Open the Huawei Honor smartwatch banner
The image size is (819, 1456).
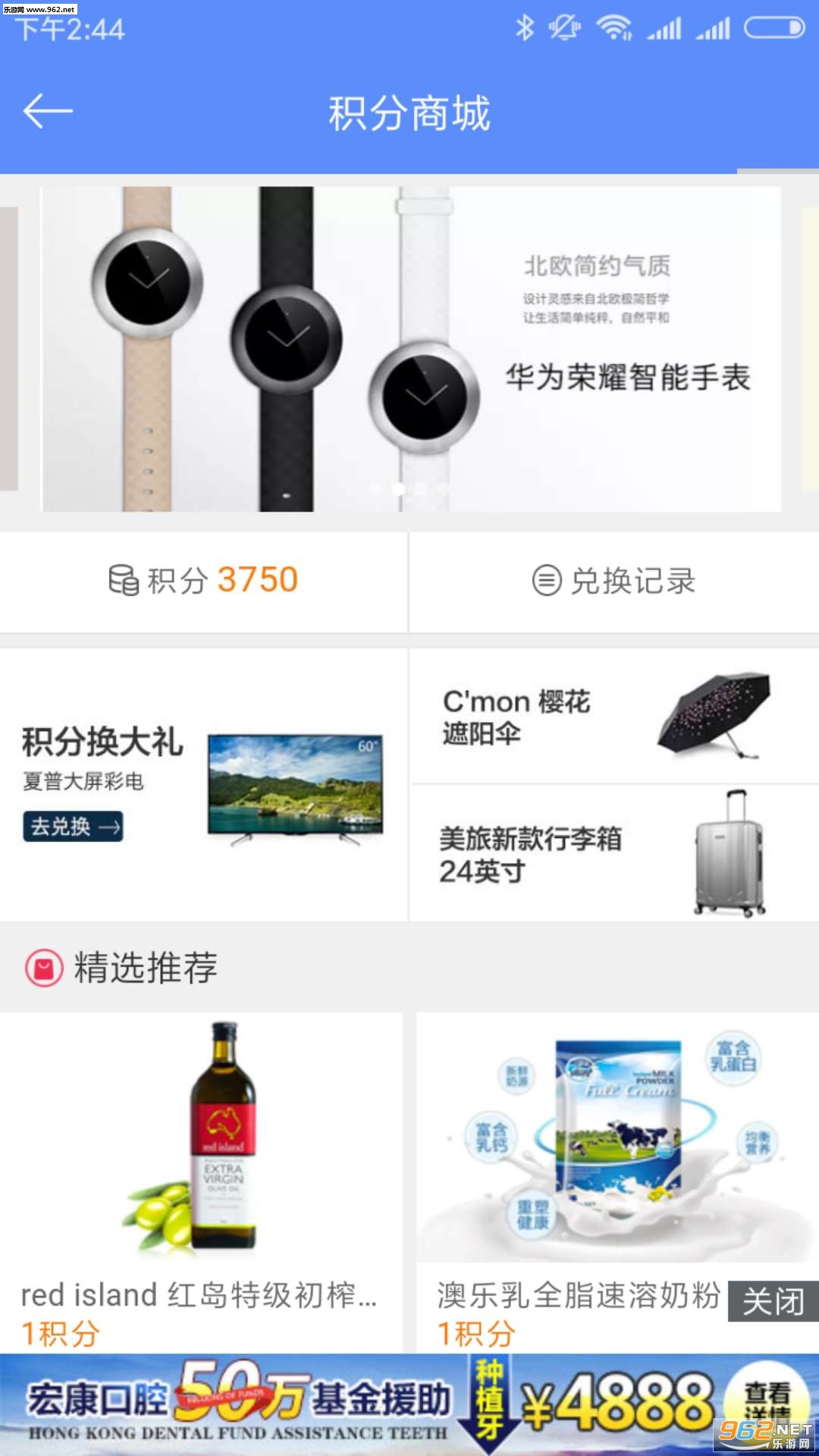(x=411, y=349)
